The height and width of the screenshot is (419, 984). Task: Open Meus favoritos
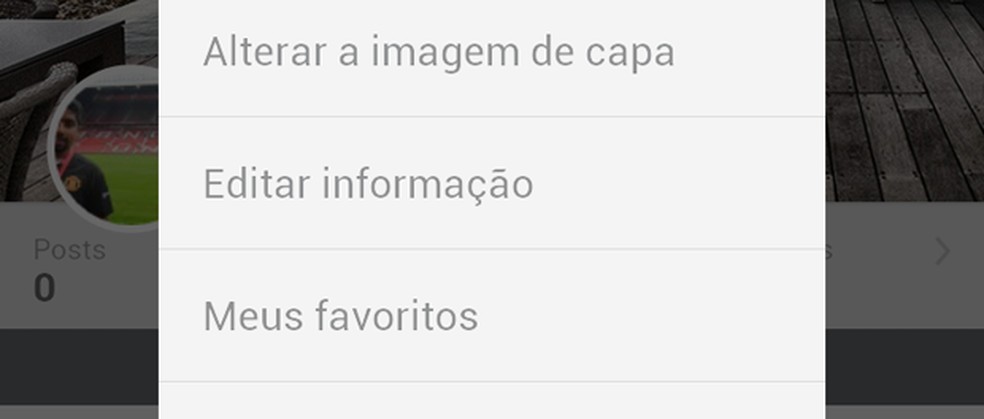(340, 317)
